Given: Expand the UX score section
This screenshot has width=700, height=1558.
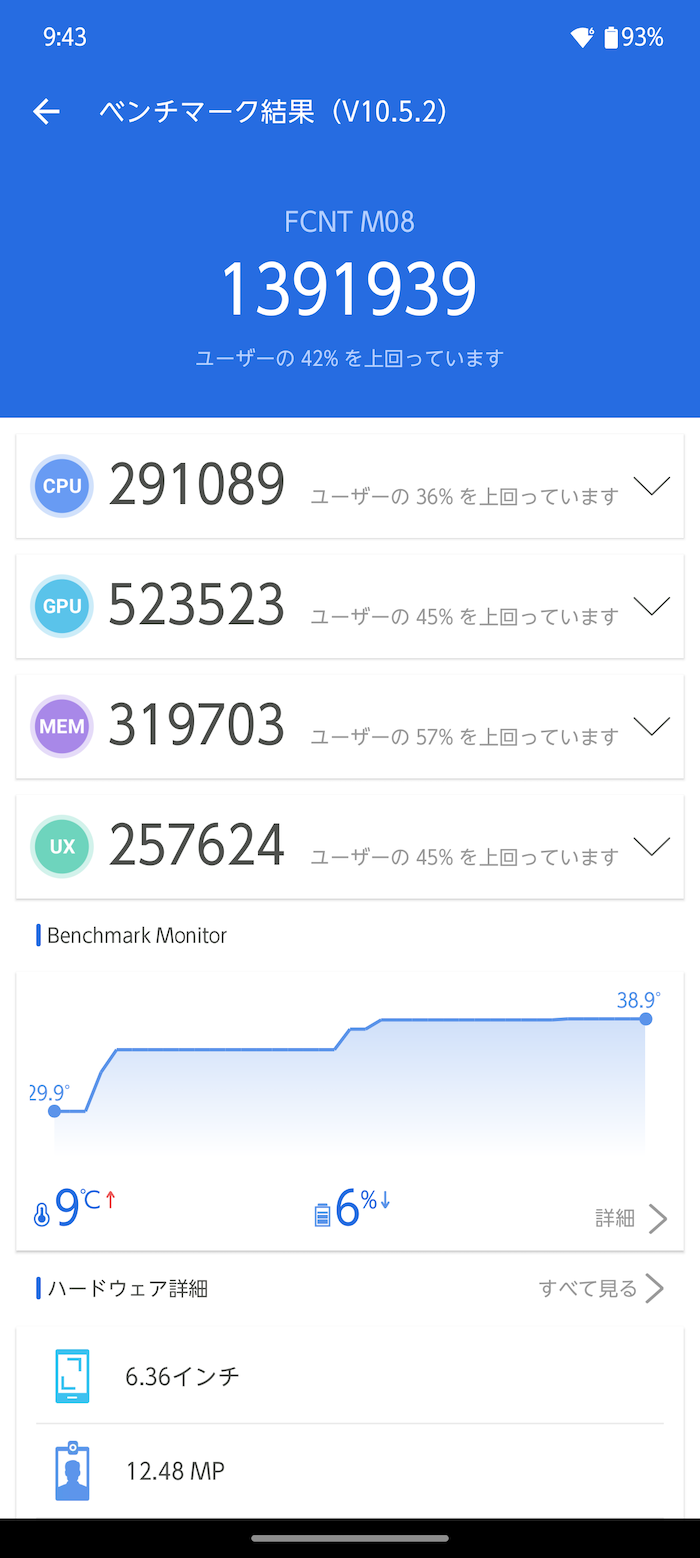Looking at the screenshot, I should click(x=652, y=847).
